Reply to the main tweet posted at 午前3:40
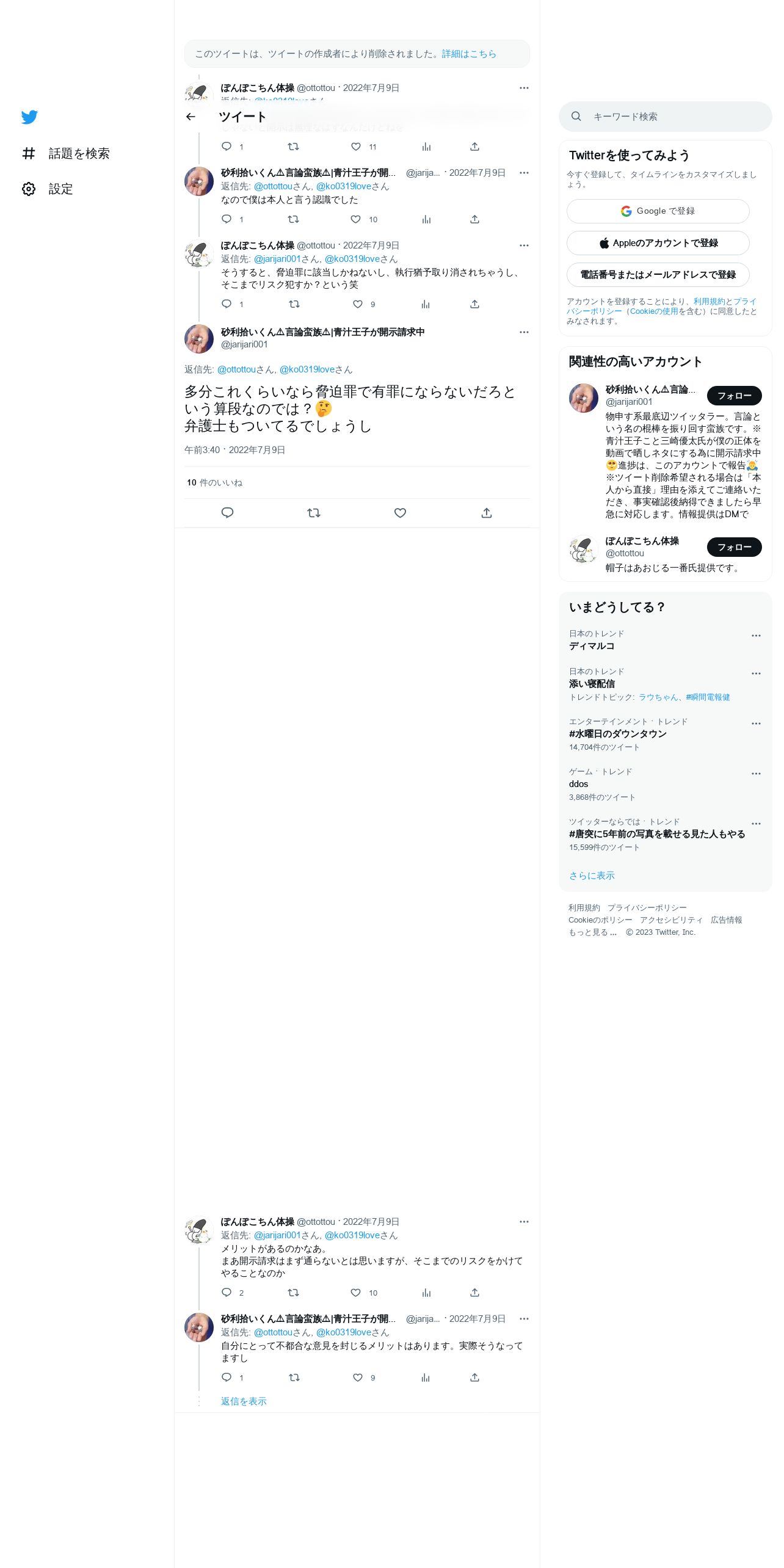 point(227,513)
